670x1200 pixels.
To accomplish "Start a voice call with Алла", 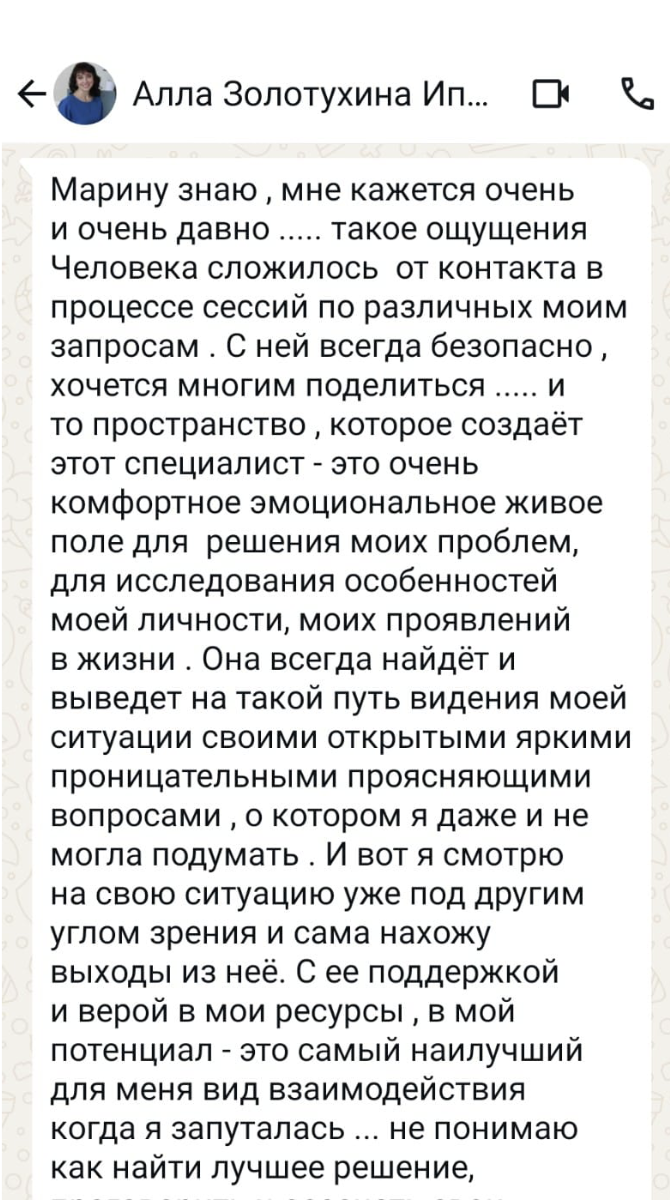I will pyautogui.click(x=637, y=94).
